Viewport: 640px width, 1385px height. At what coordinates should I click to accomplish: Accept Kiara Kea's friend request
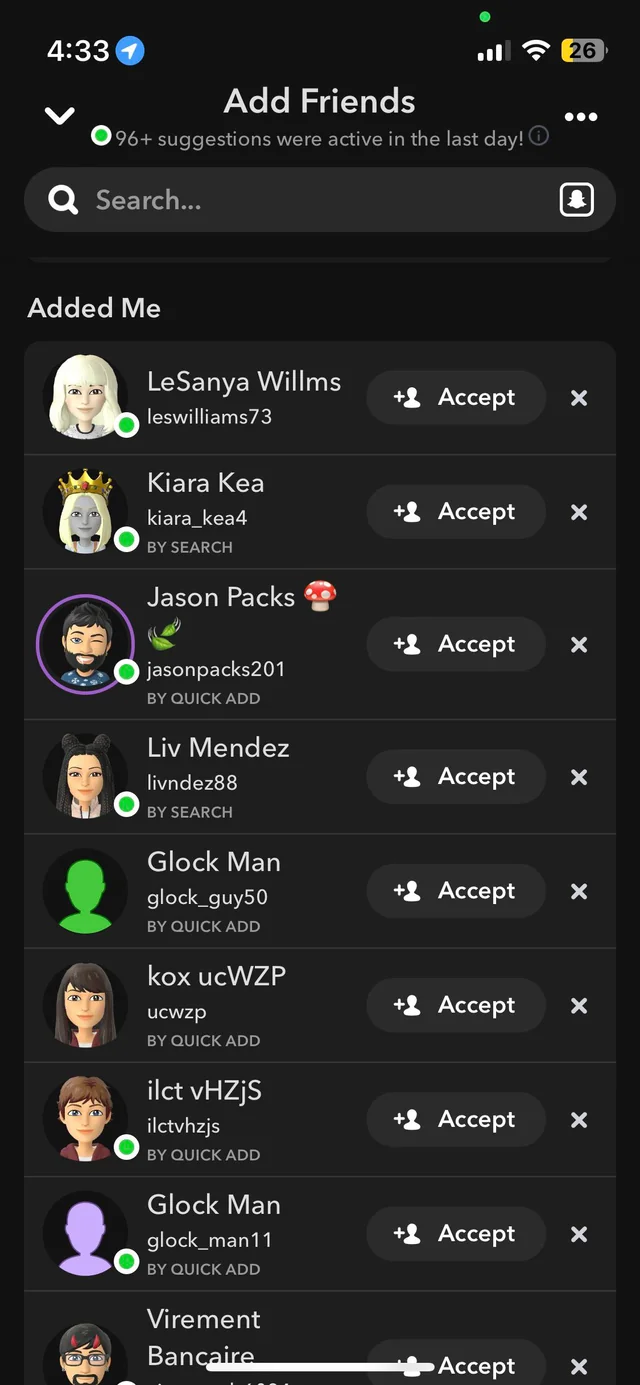tap(456, 512)
